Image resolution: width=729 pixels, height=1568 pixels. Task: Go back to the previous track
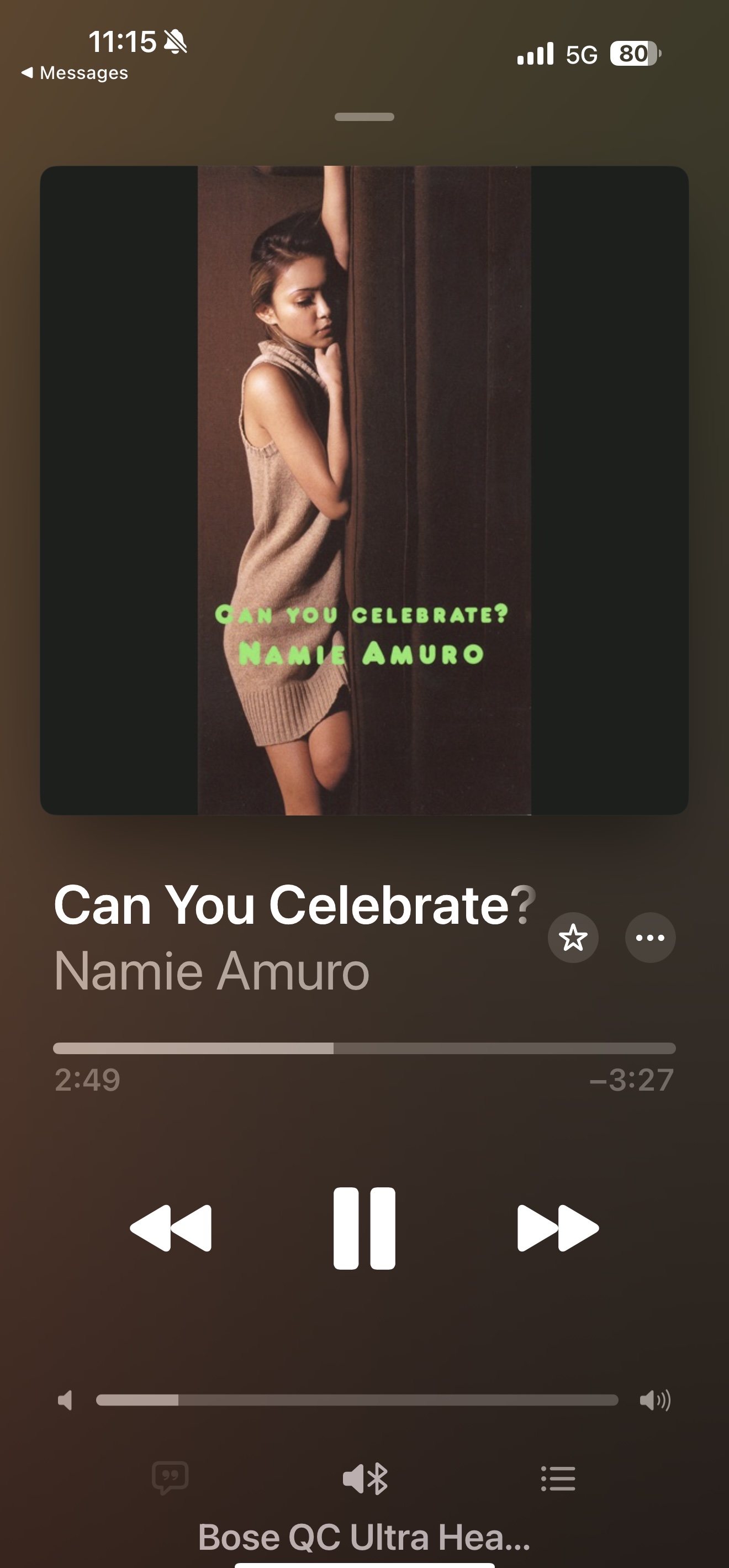[x=171, y=1228]
